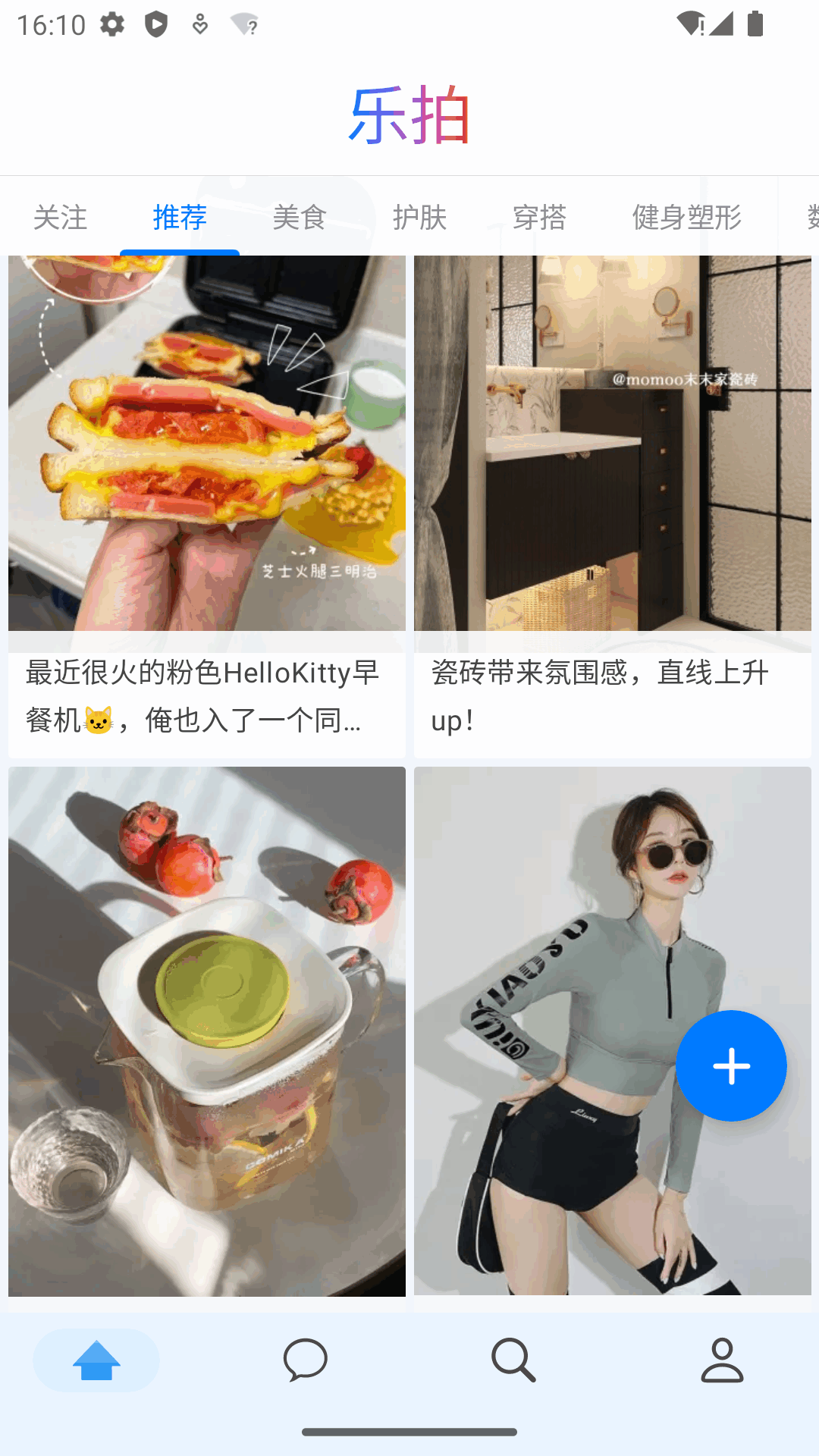The image size is (819, 1456).
Task: Open the chat message icon
Action: click(x=305, y=1360)
